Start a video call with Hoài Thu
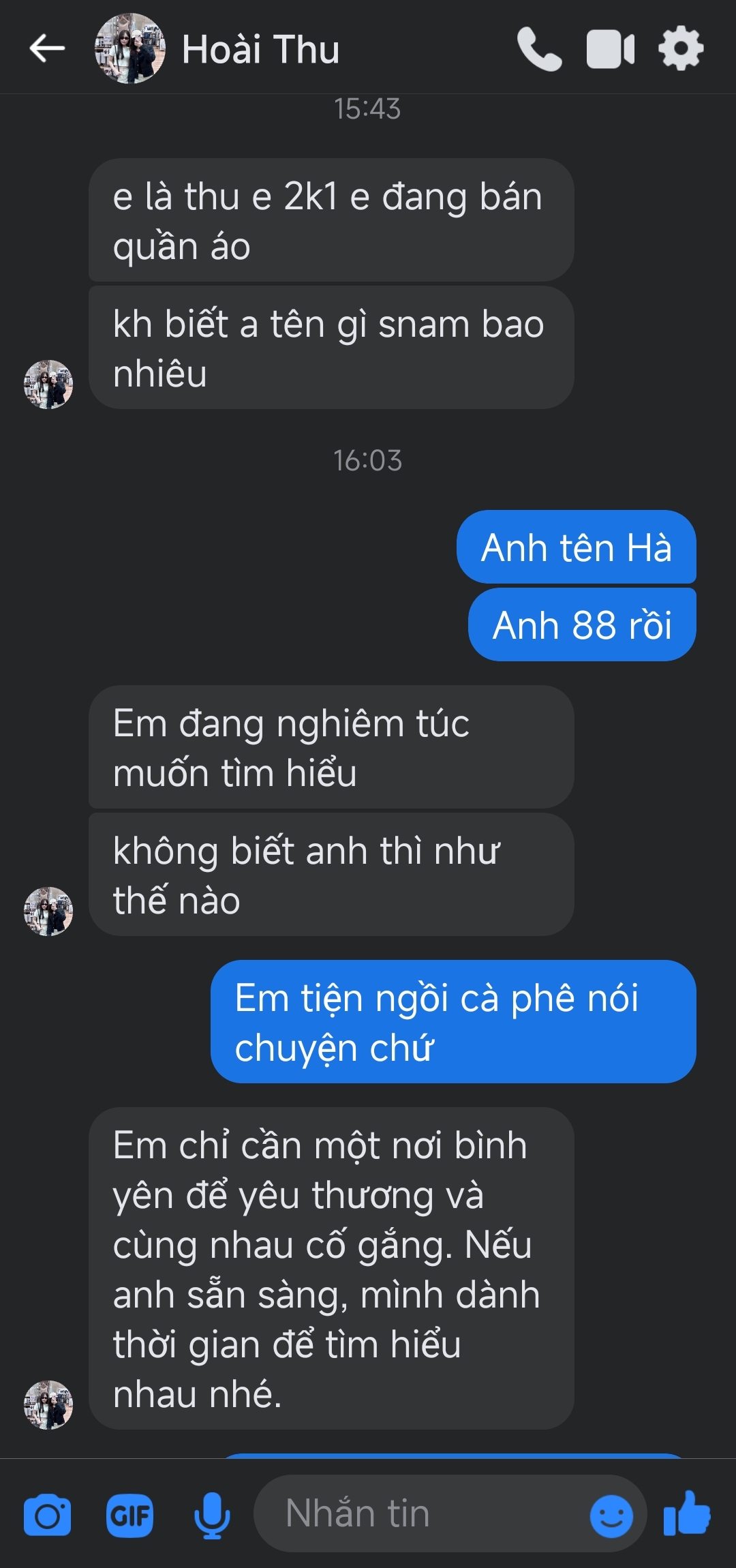This screenshot has height=1568, width=736. pyautogui.click(x=610, y=49)
